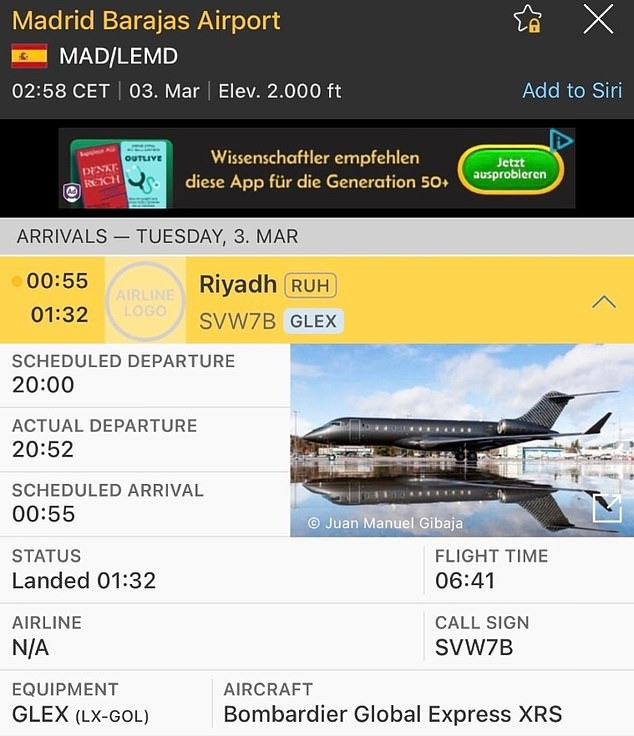Expand the aircraft photo to full view
Screen dimensions: 634x736
click(606, 509)
